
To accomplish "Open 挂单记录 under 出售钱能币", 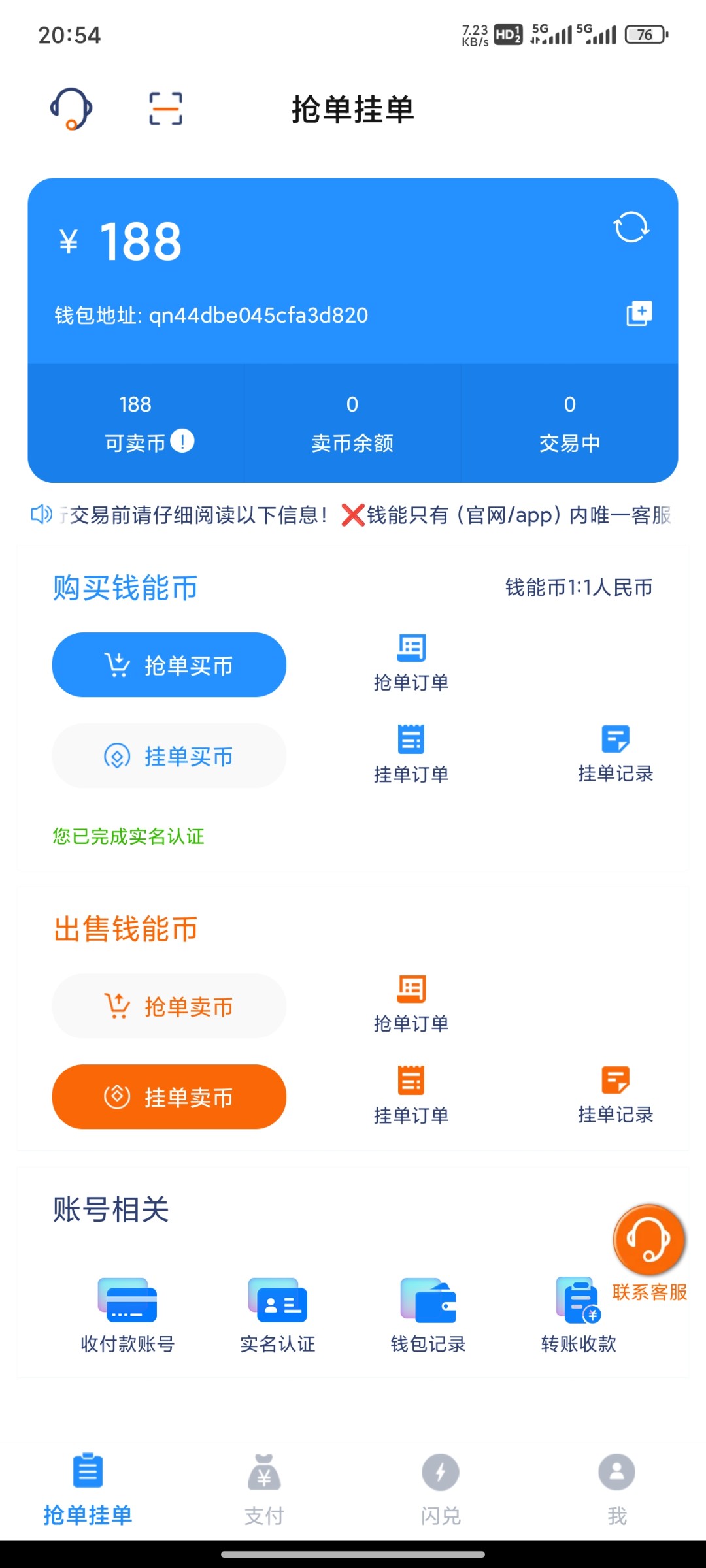I will click(x=614, y=1094).
